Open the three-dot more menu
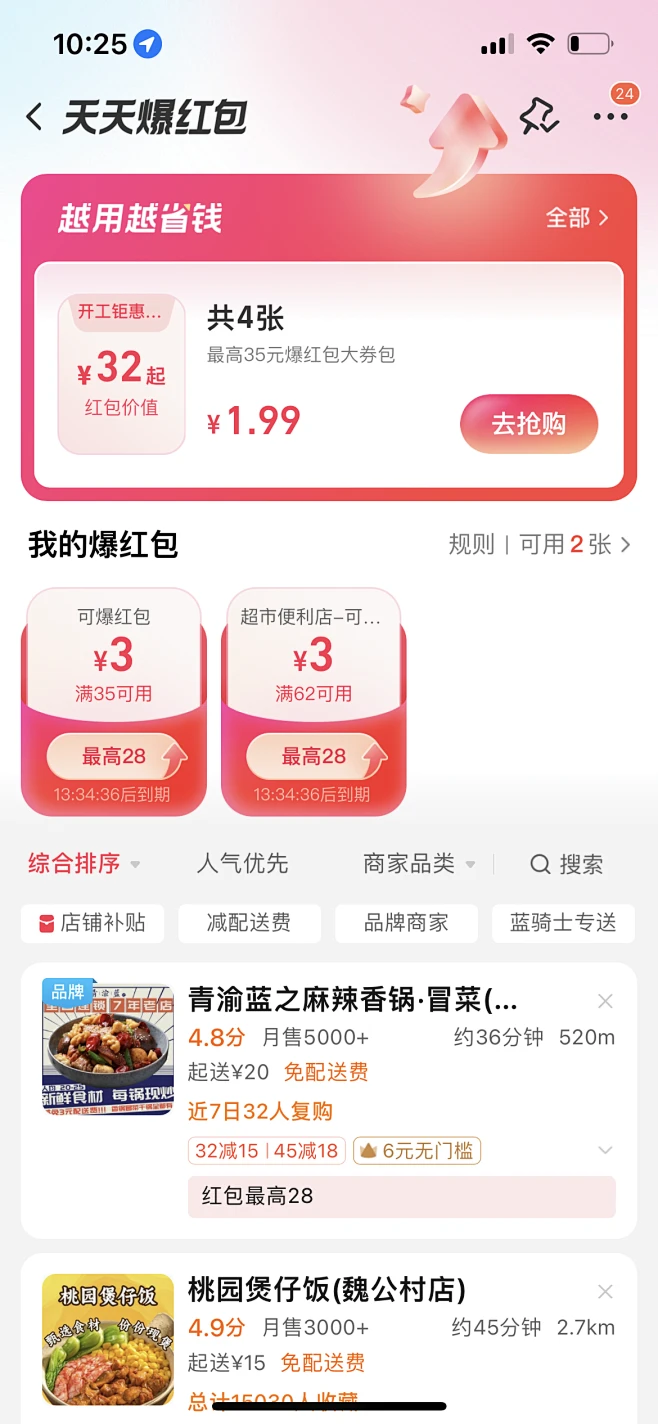 [611, 117]
